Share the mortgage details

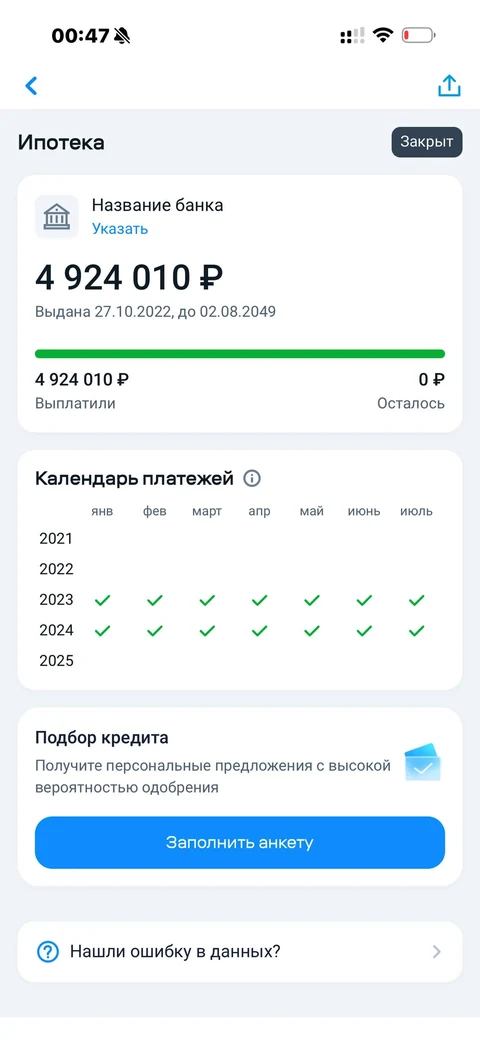click(x=449, y=85)
